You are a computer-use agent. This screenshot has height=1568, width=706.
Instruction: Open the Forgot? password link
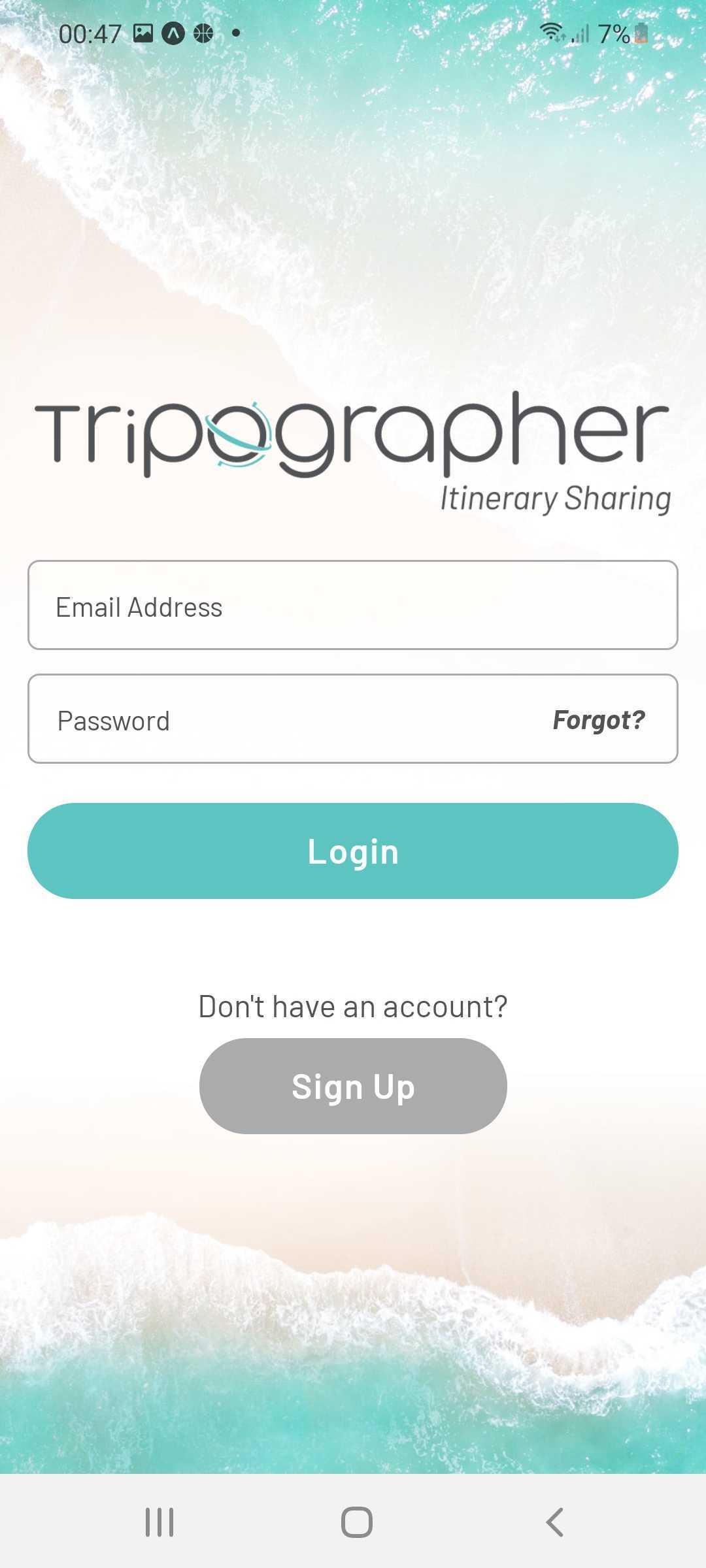pos(599,720)
